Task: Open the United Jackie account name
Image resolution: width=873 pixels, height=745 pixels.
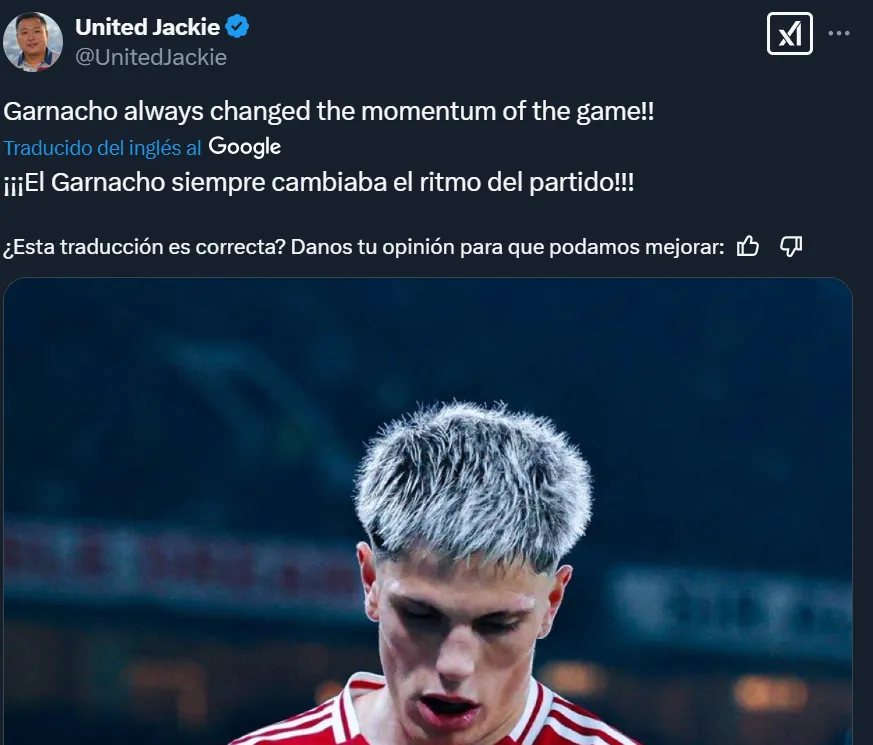Action: click(x=146, y=27)
